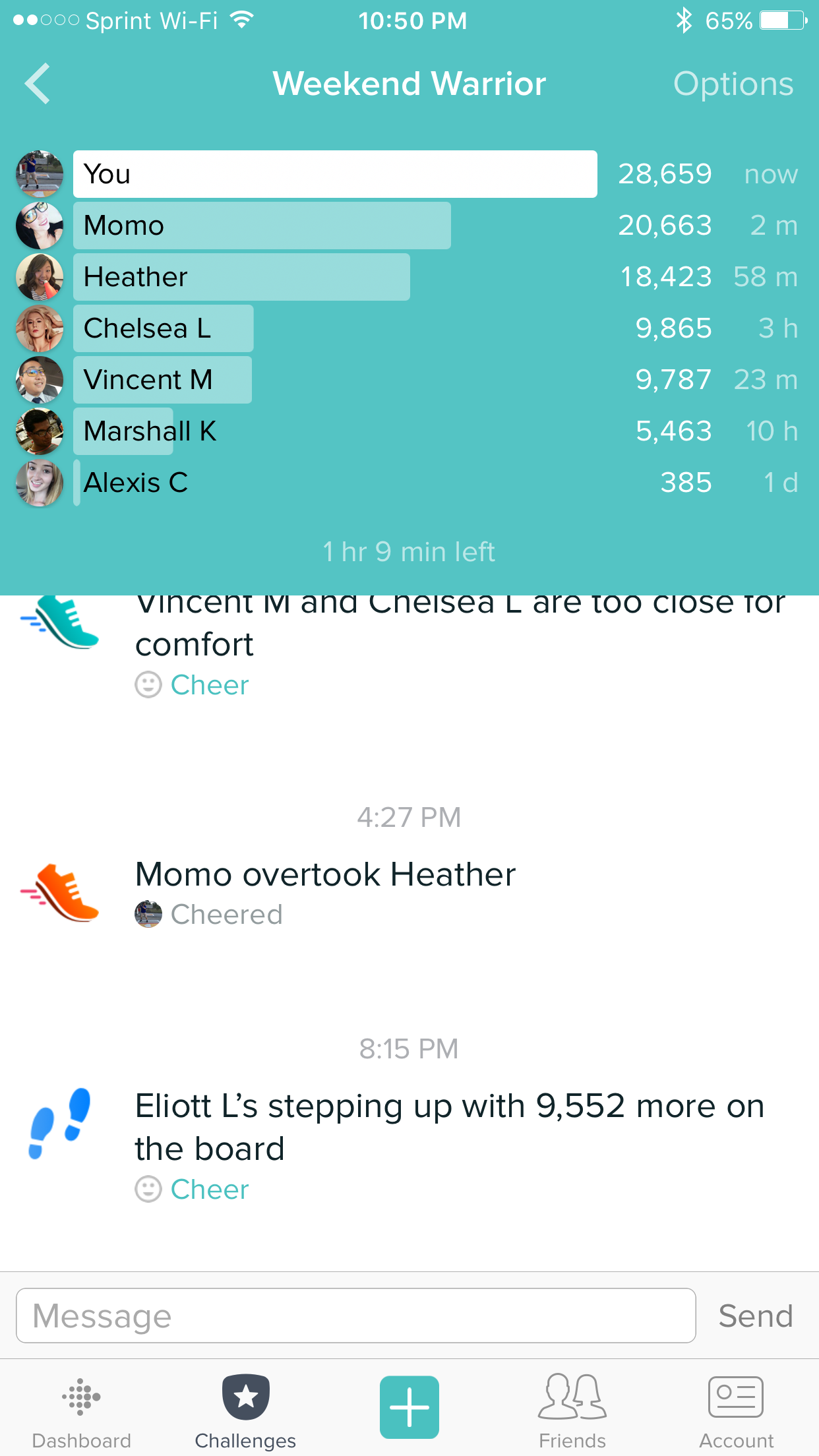Open the challenge Options
The width and height of the screenshot is (819, 1456).
coord(733,84)
